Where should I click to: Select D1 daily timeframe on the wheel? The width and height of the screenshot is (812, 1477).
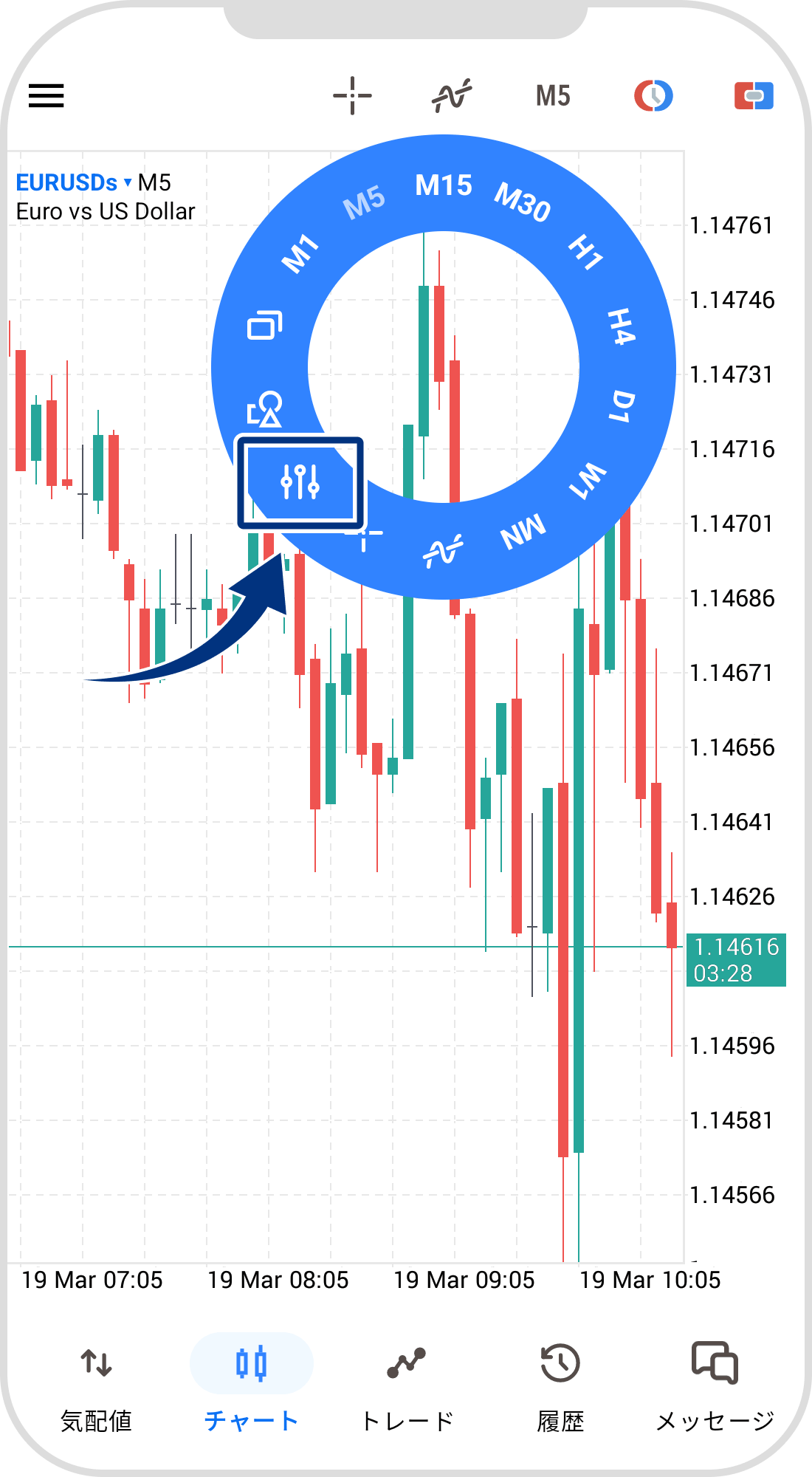(x=622, y=406)
